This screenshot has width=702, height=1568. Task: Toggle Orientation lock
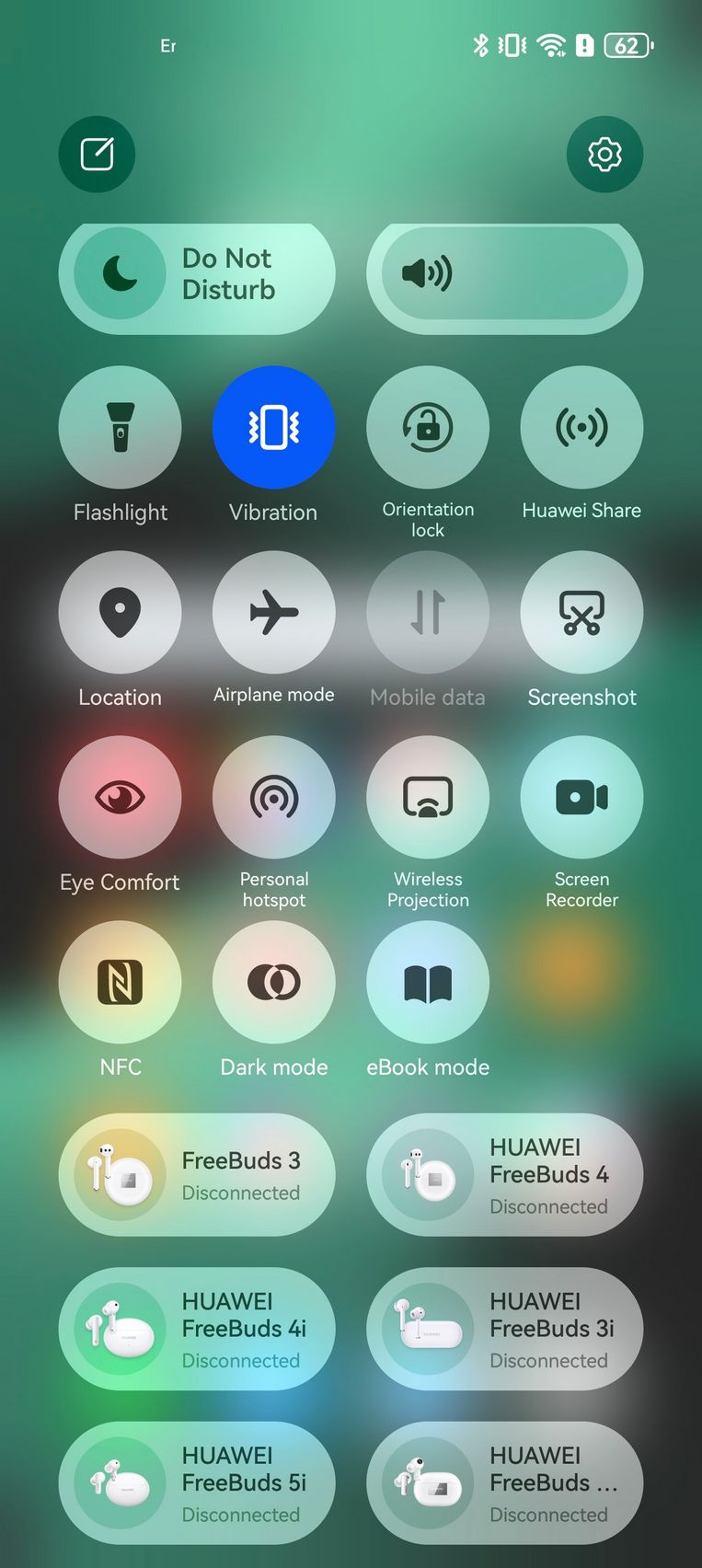[428, 427]
